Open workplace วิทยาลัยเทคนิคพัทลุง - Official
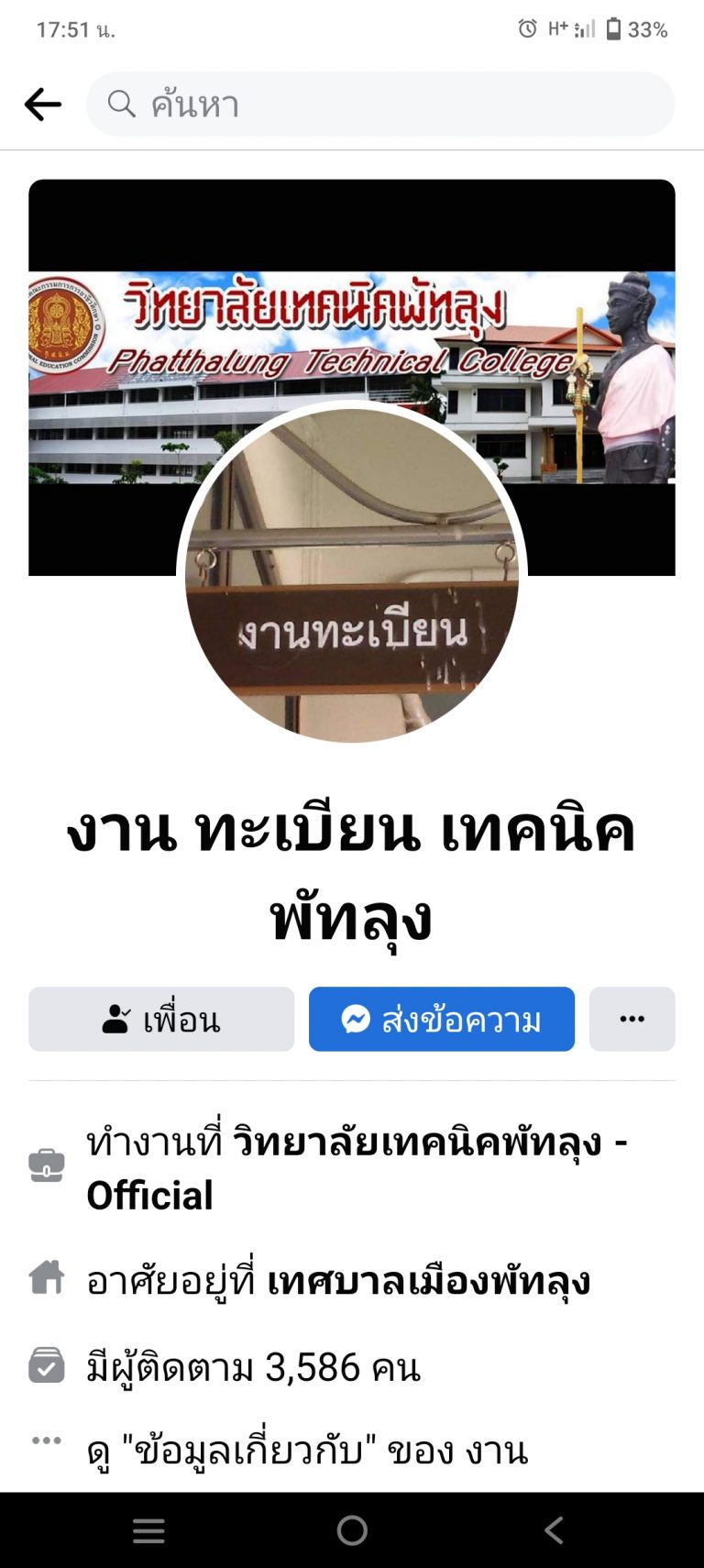 417,1143
